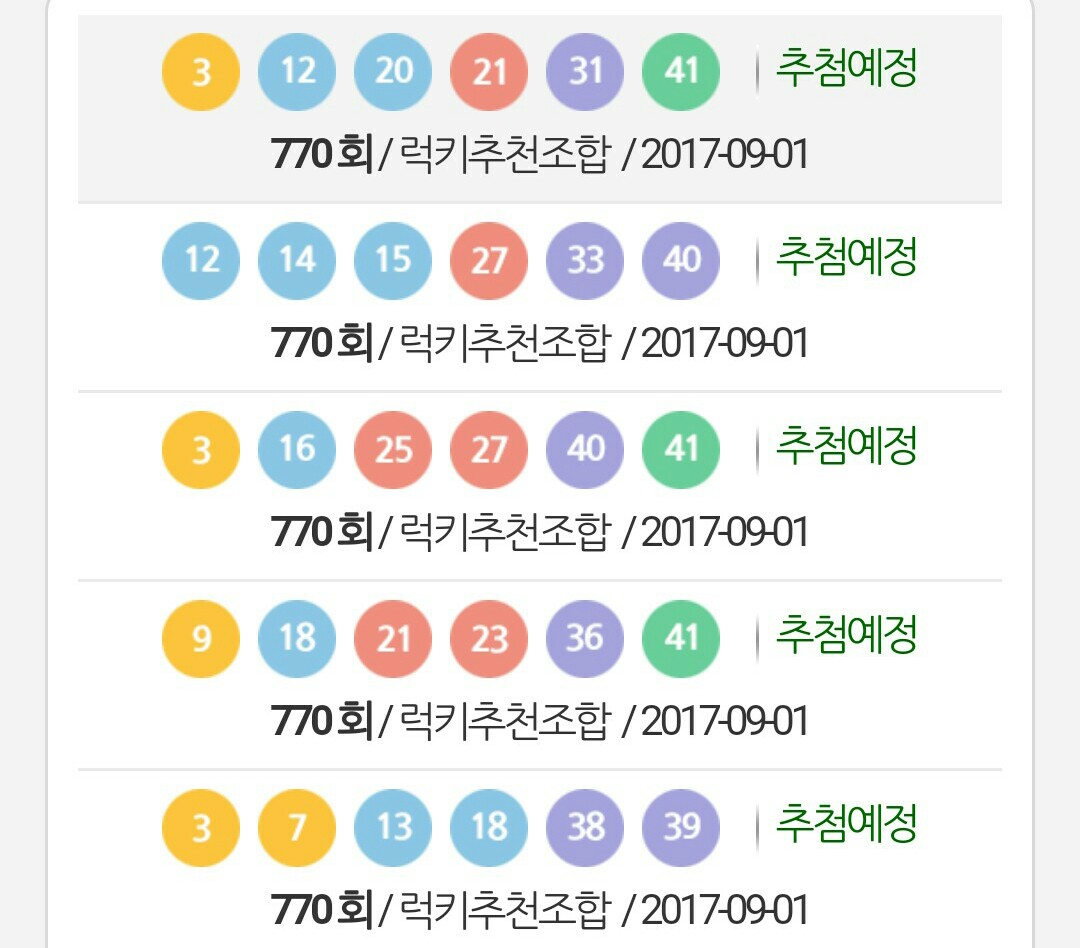View the combination 3, 16, 25, 27, 40, 41
Image resolution: width=1080 pixels, height=948 pixels.
540,486
